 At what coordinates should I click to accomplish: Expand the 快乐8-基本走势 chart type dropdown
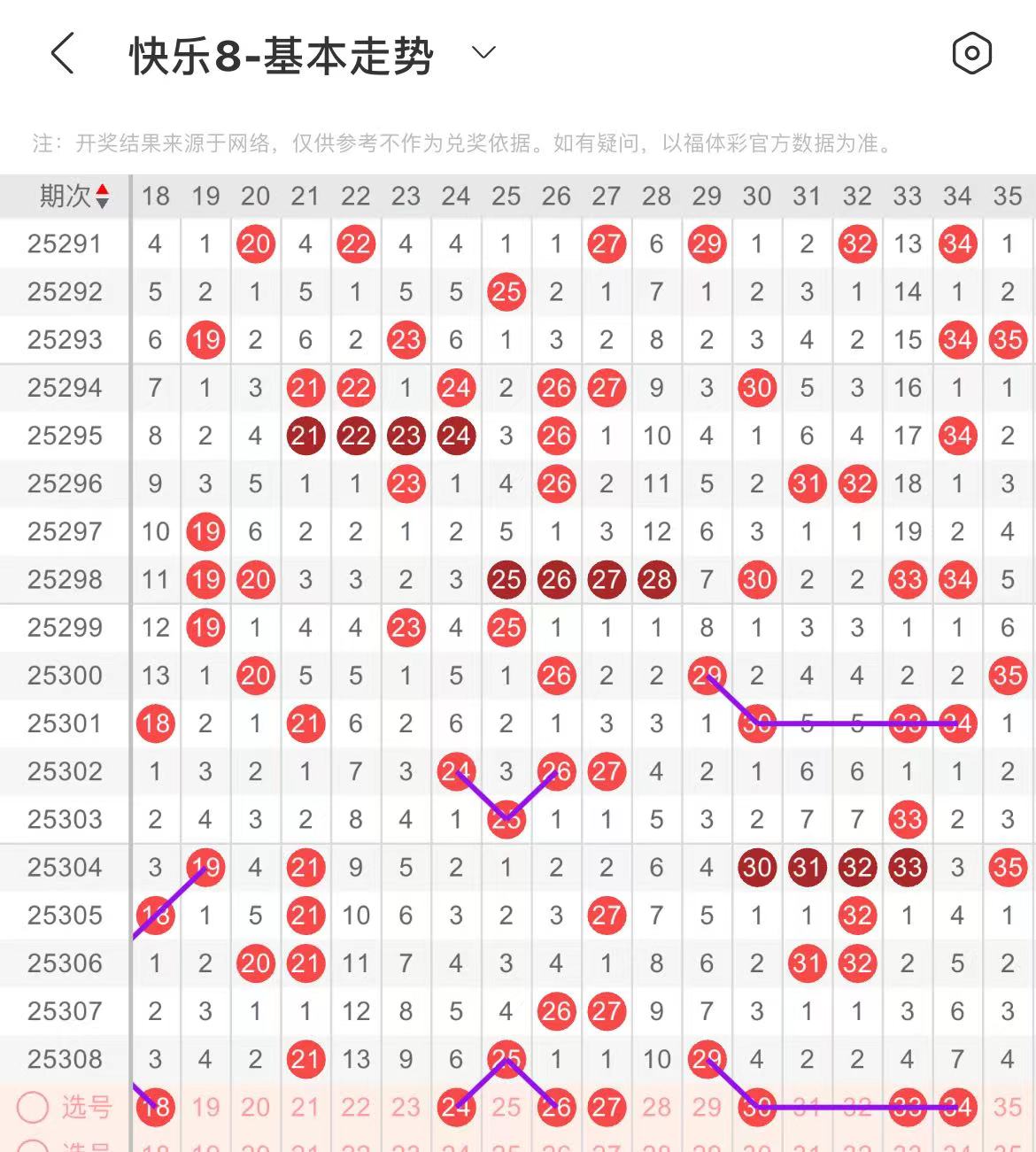click(483, 53)
